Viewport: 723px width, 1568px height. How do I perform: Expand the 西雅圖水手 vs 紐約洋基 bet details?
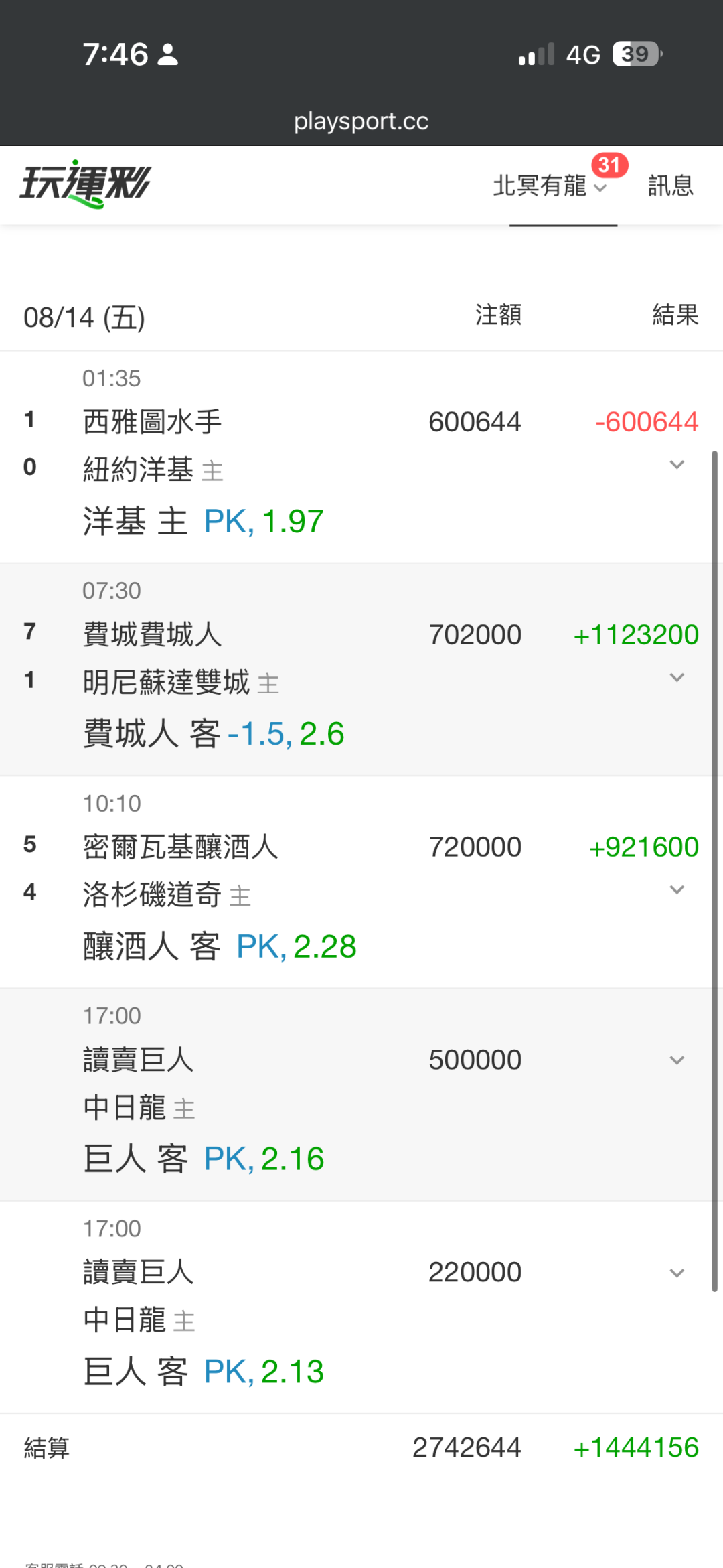pos(677,464)
